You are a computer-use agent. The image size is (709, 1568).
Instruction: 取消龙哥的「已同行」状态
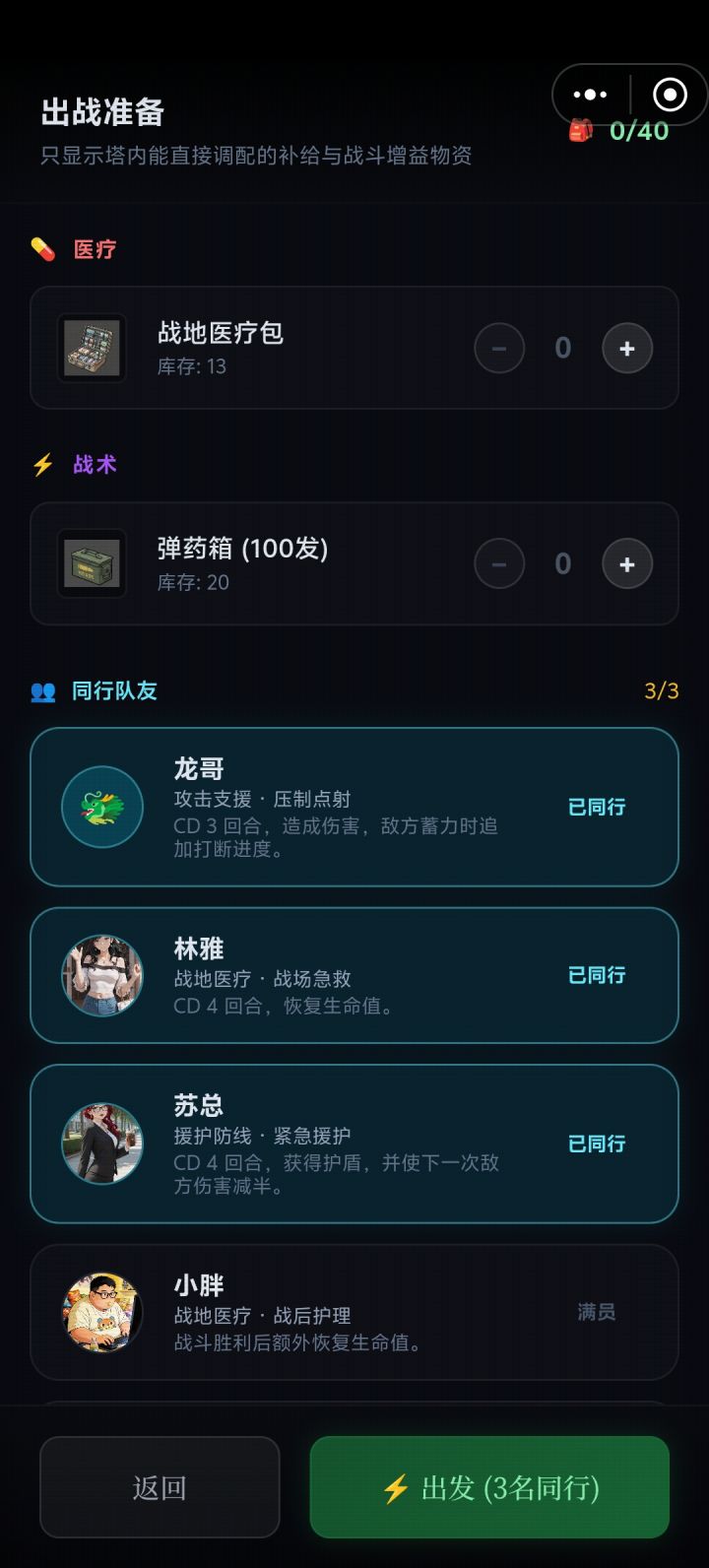pyautogui.click(x=595, y=806)
